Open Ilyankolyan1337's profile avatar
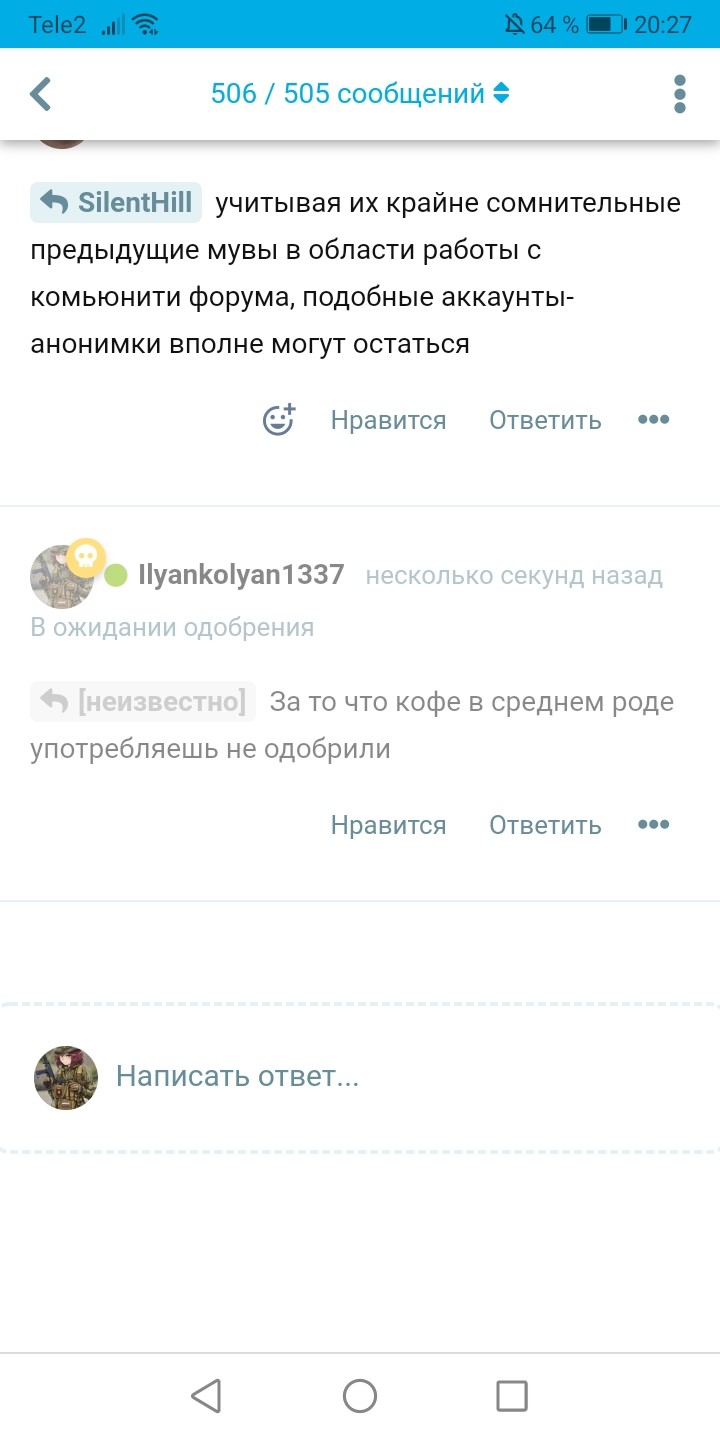This screenshot has width=720, height=1440. point(62,576)
